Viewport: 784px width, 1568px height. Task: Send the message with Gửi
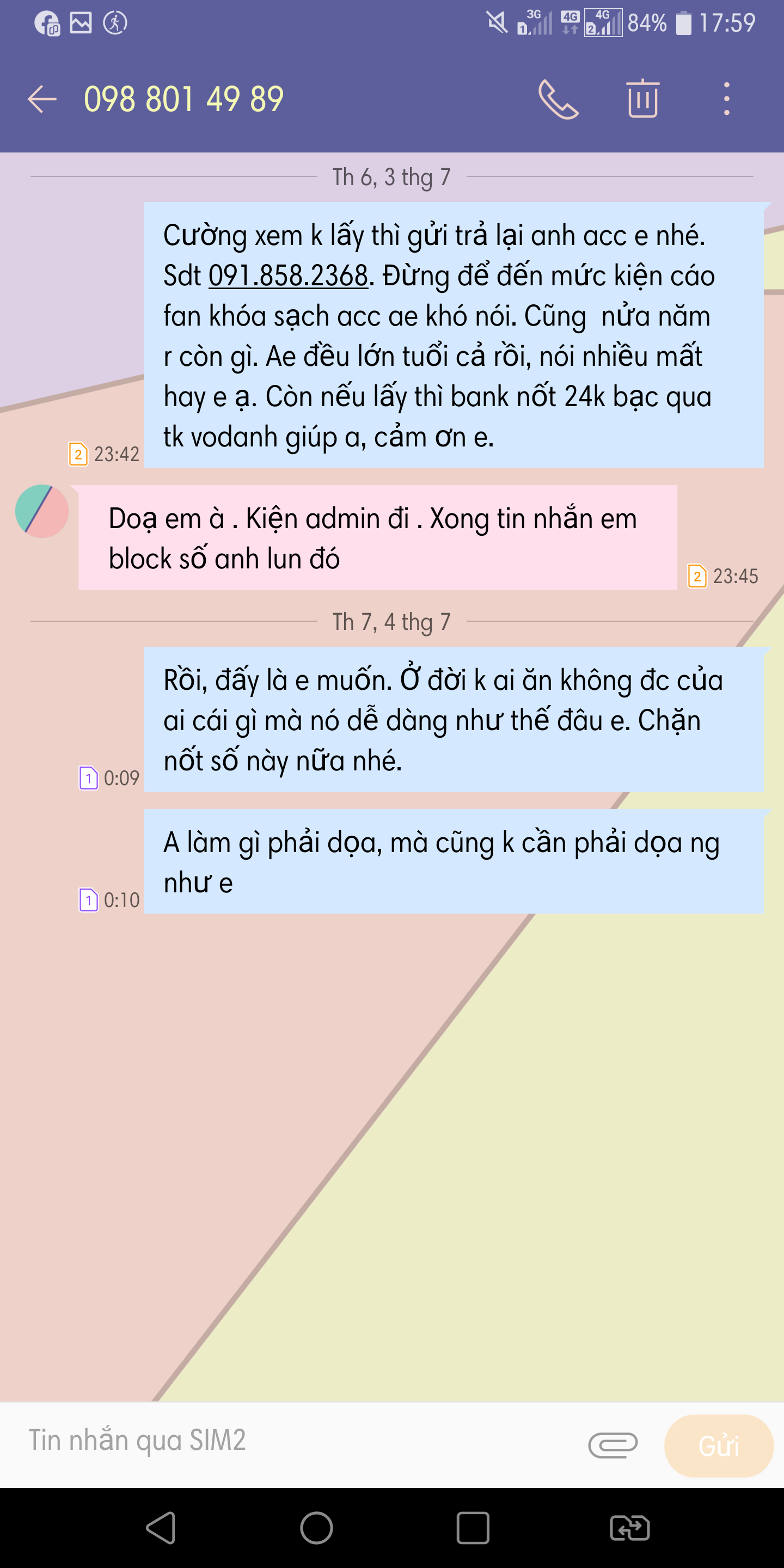[718, 1446]
